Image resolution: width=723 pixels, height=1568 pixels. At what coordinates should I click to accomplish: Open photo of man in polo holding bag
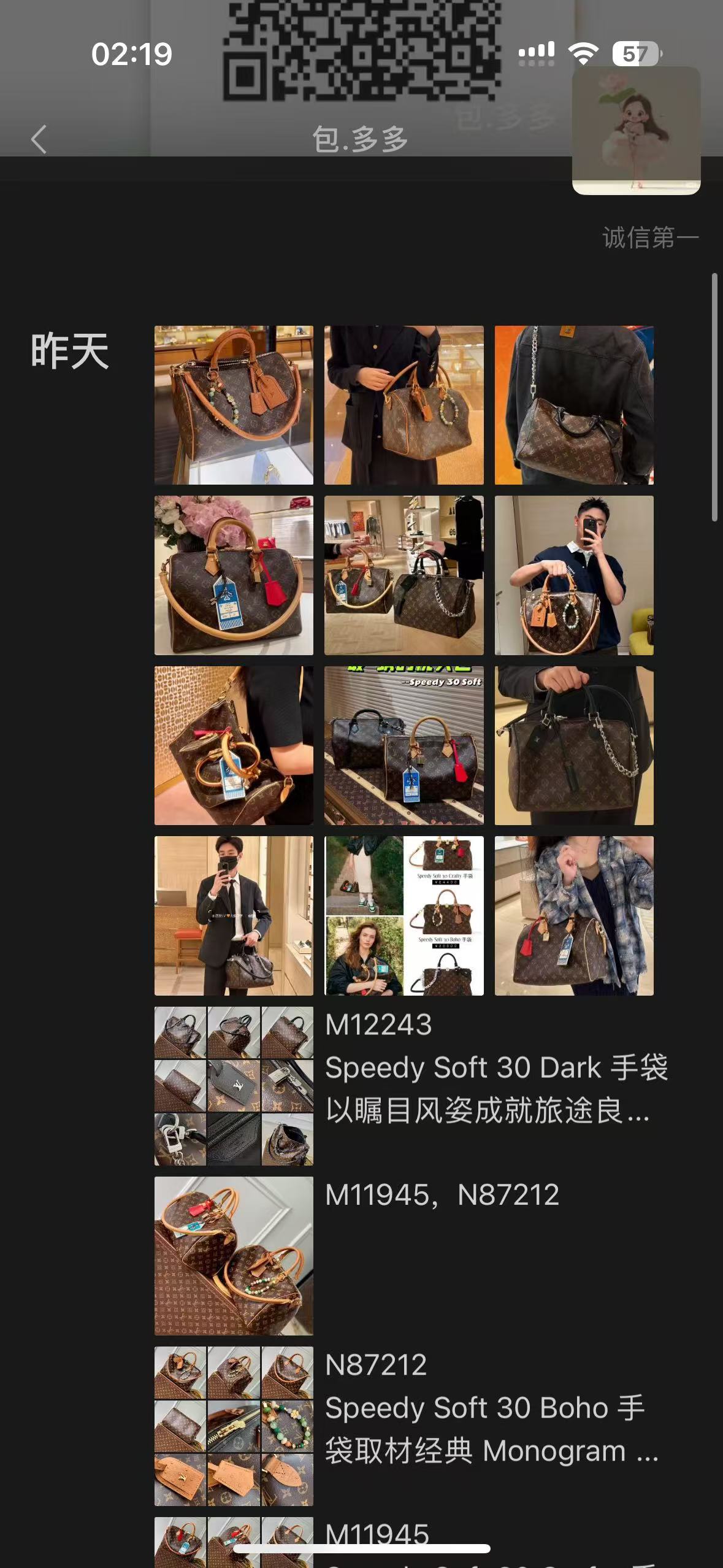(574, 575)
